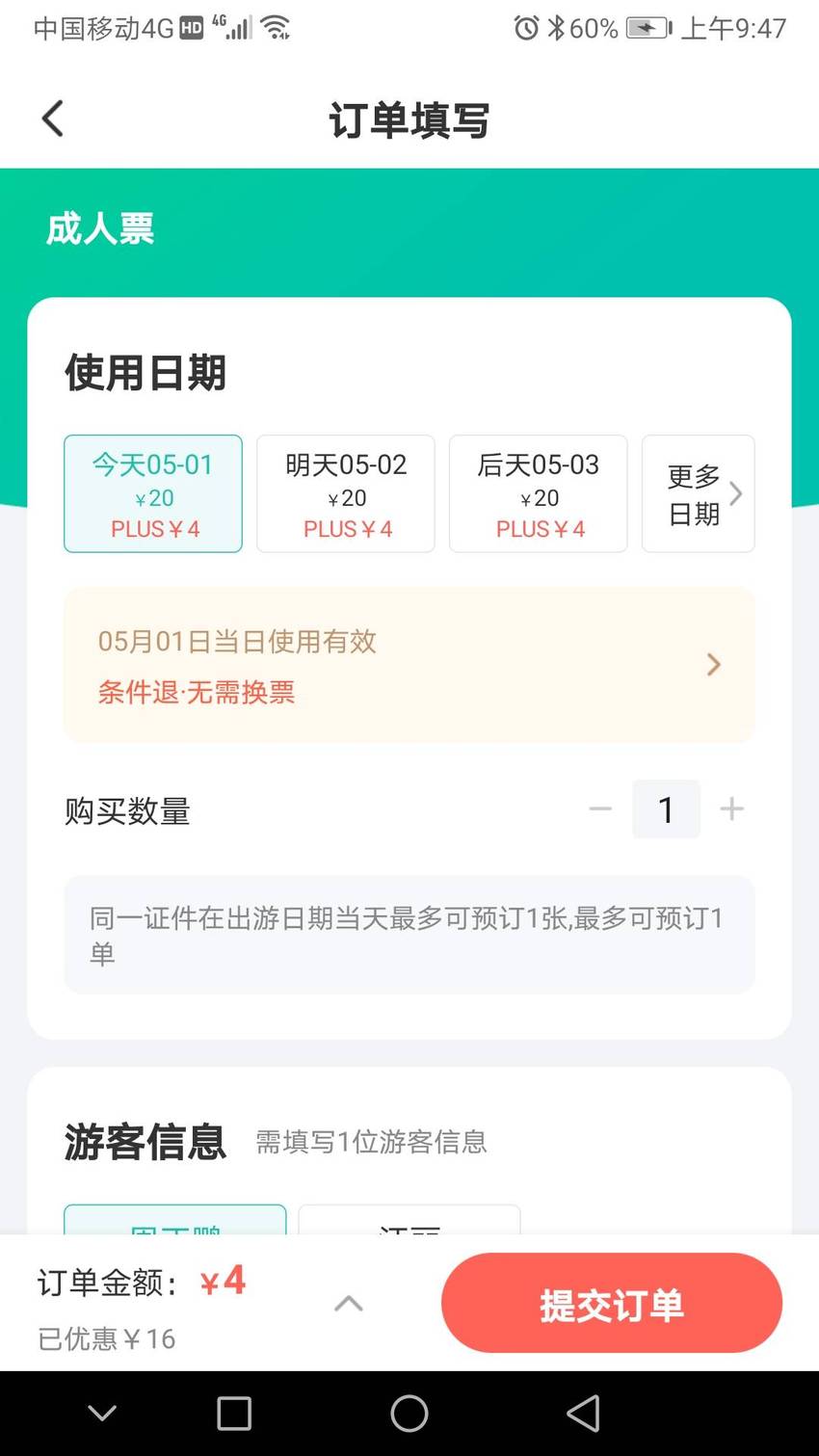Image resolution: width=819 pixels, height=1456 pixels.
Task: Expand order amount details
Action: point(349,1304)
